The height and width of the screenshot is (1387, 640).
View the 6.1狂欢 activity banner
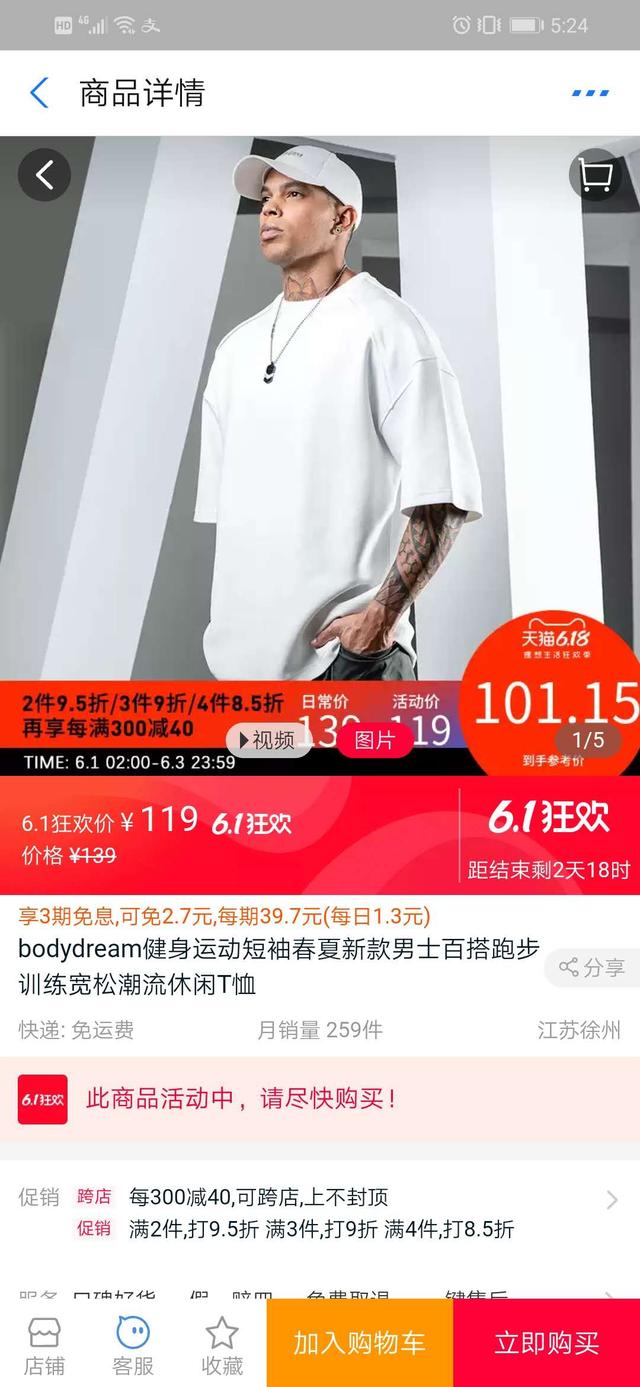(x=320, y=1100)
